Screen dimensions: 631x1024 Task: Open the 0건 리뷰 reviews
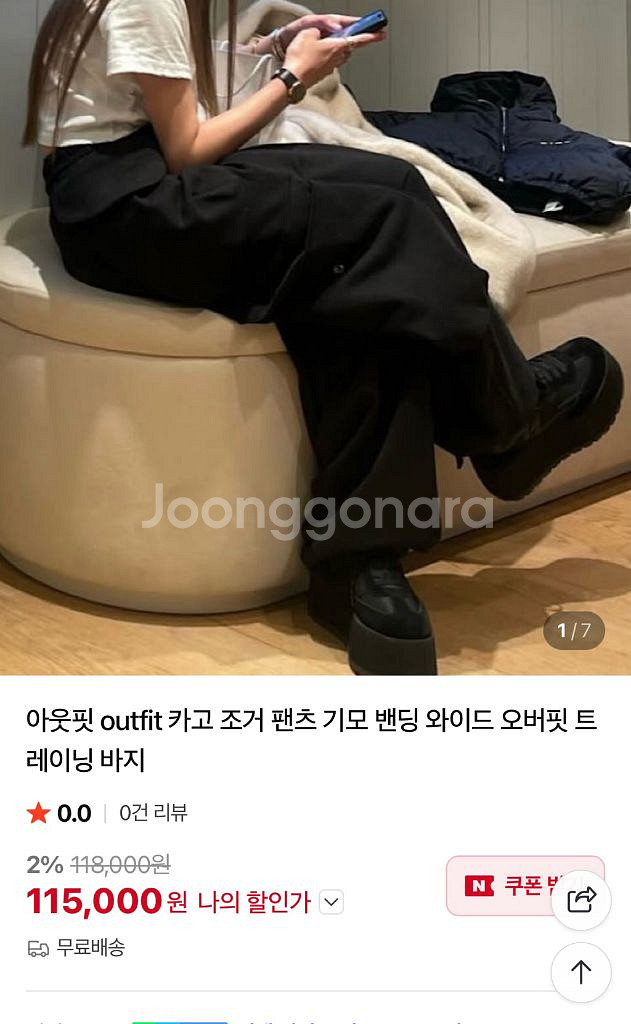(x=153, y=813)
